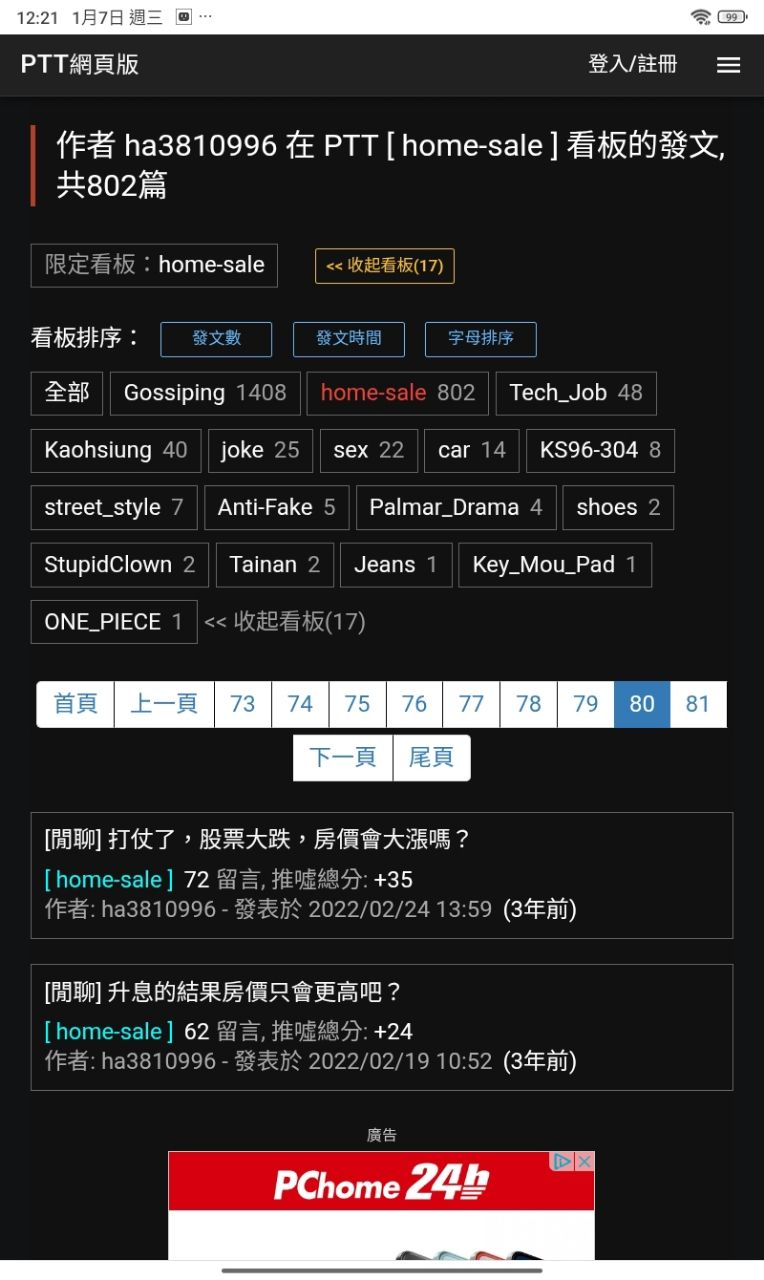This screenshot has width=764, height=1280.
Task: Go to the 首頁 first page
Action: [76, 704]
